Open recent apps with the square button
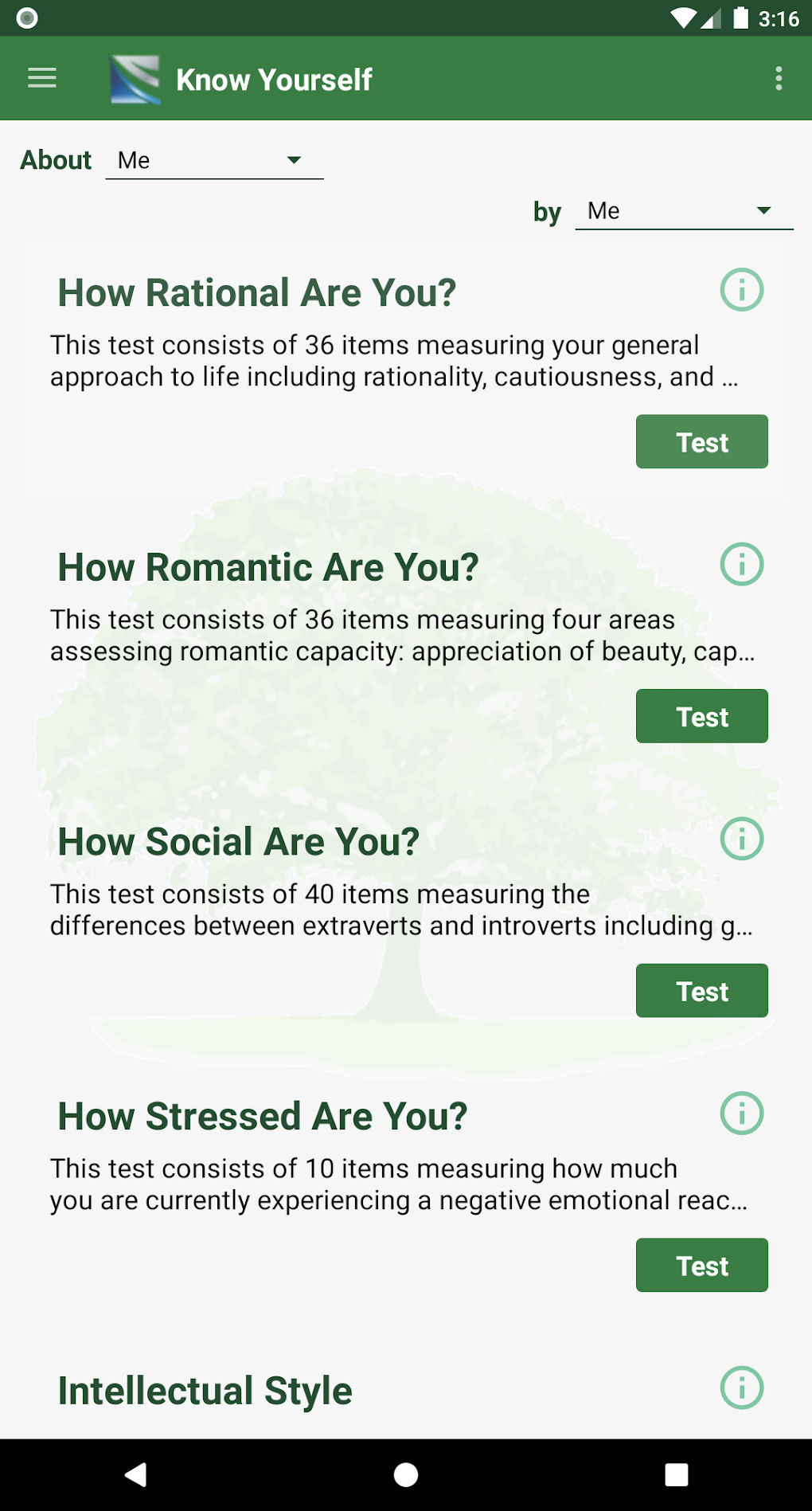 [677, 1473]
